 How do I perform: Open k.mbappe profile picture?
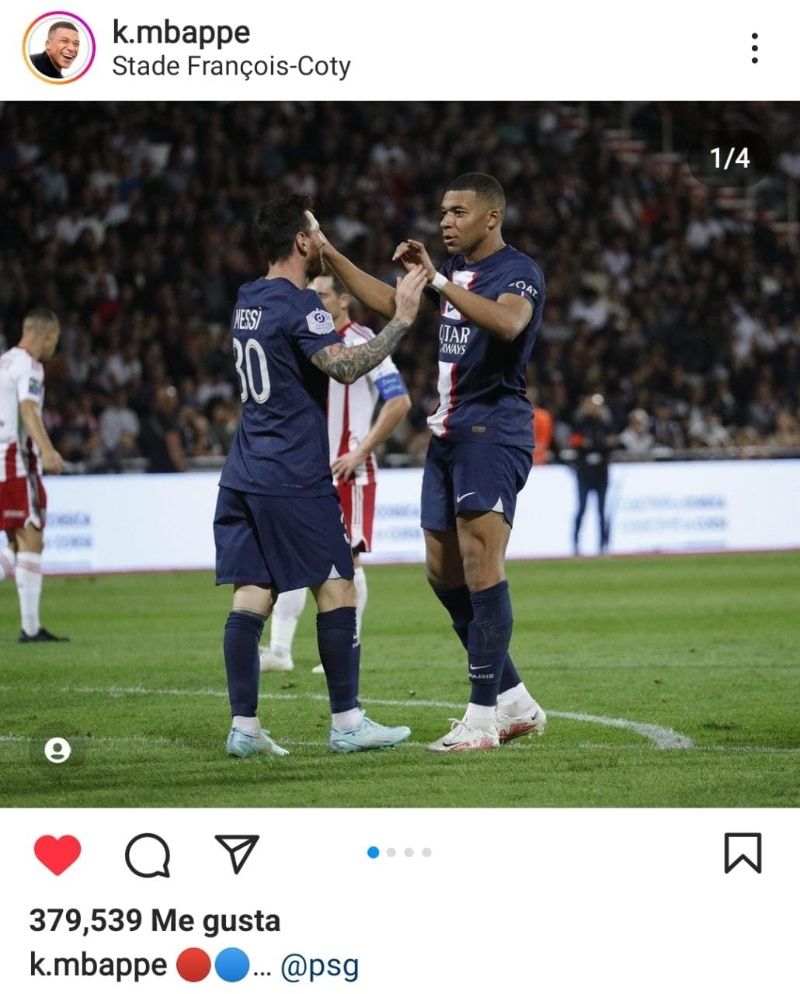pyautogui.click(x=59, y=48)
